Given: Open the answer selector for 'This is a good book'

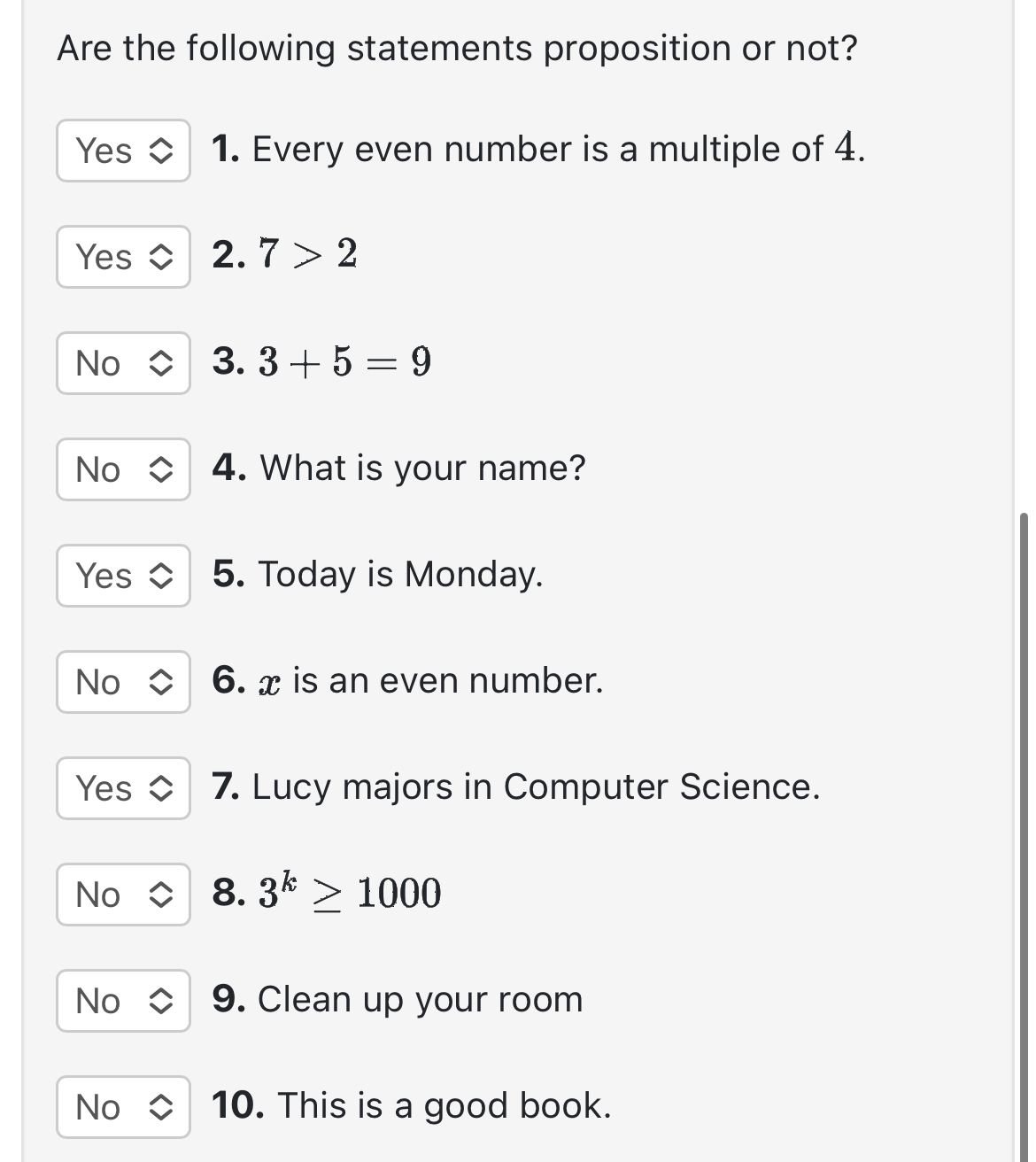Looking at the screenshot, I should point(122,1107).
